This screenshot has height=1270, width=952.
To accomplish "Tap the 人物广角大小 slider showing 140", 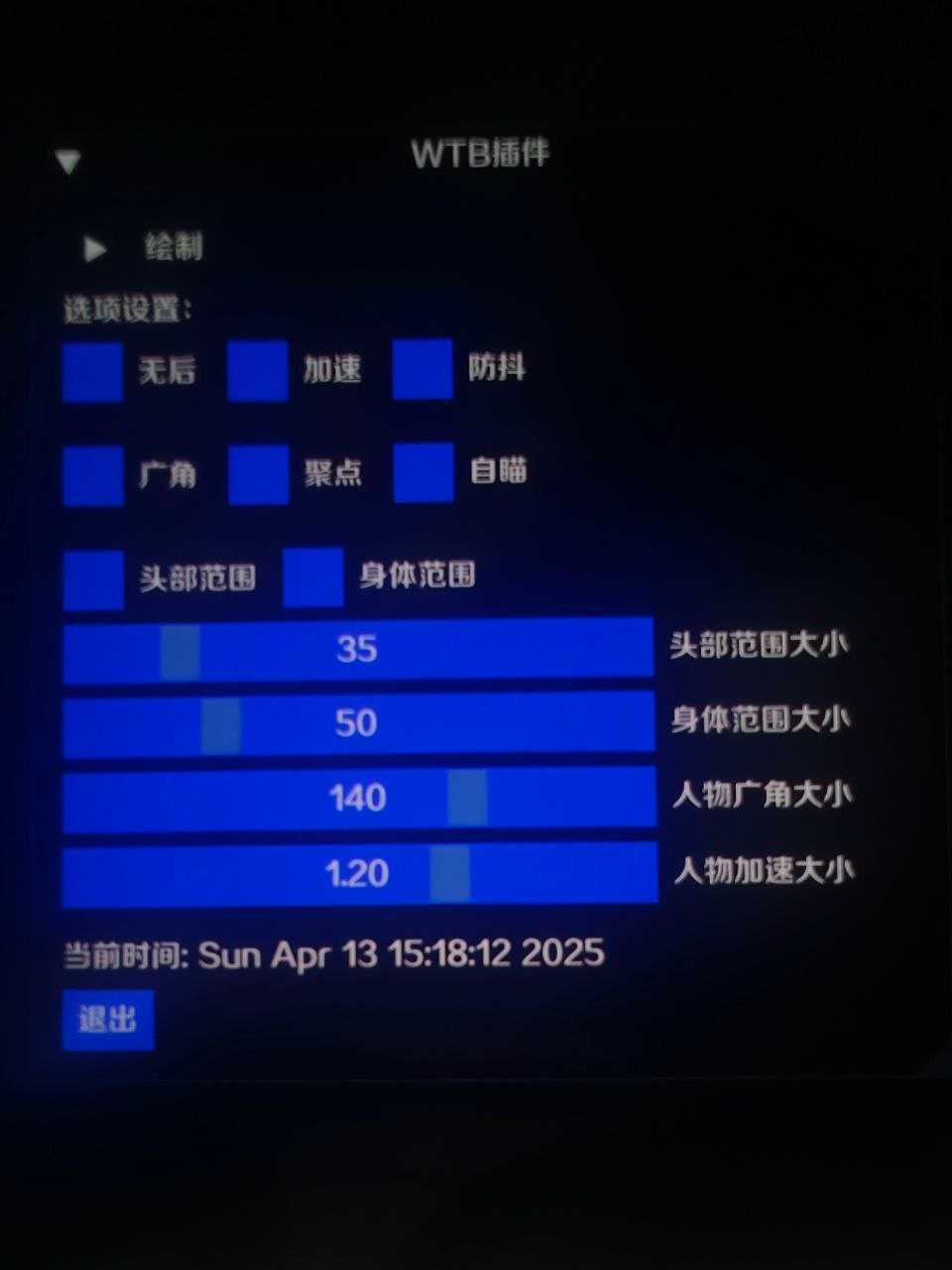I will (x=359, y=799).
